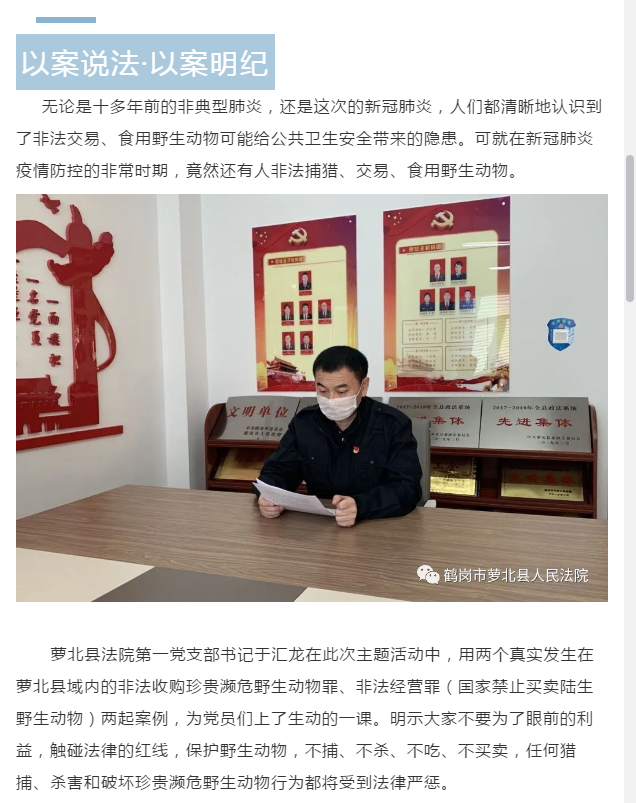
Task: Open the courtroom photo in full view
Action: click(x=311, y=397)
